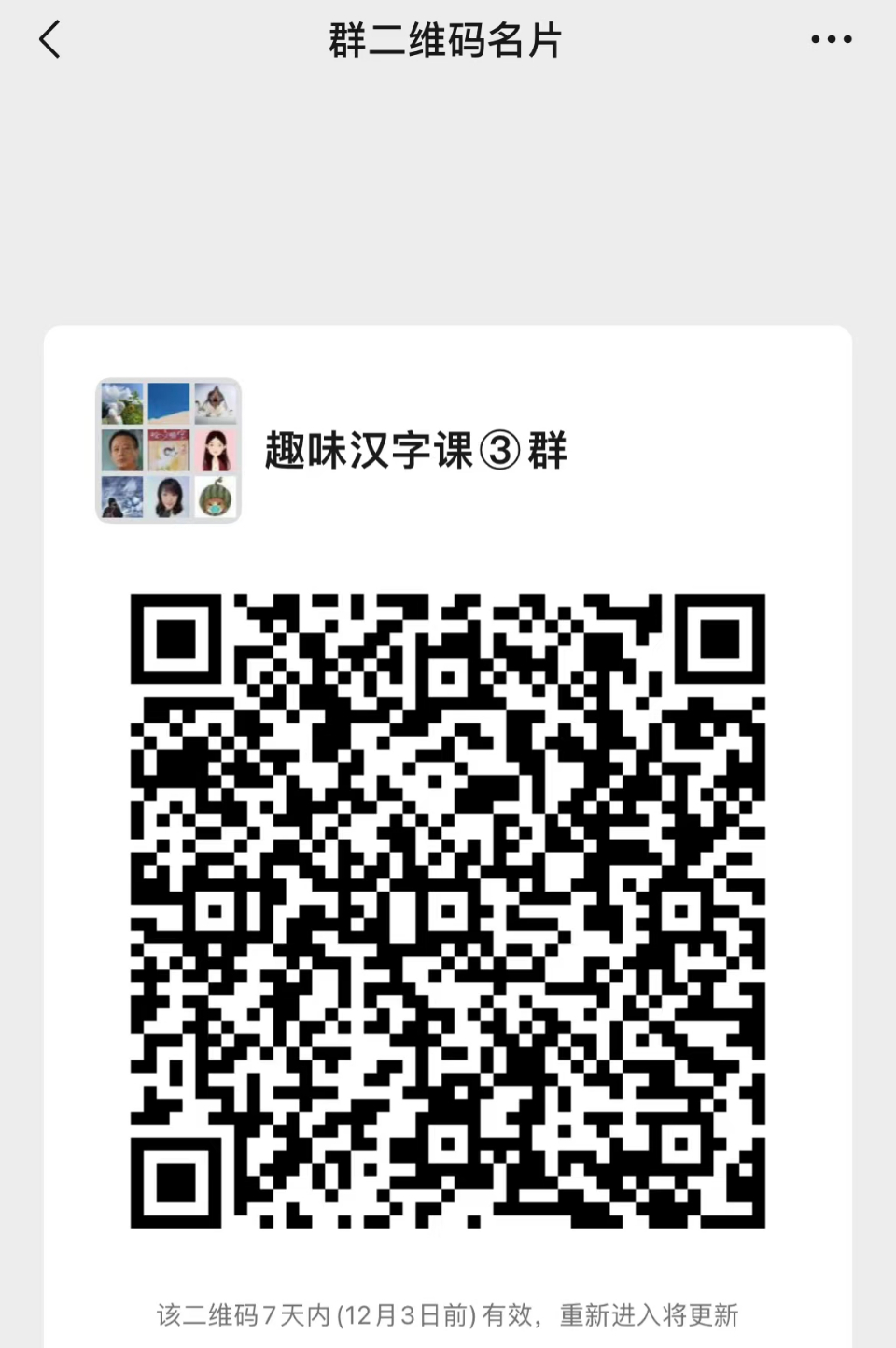This screenshot has width=896, height=1348.
Task: Open the three-dot more options menu
Action: pyautogui.click(x=831, y=39)
